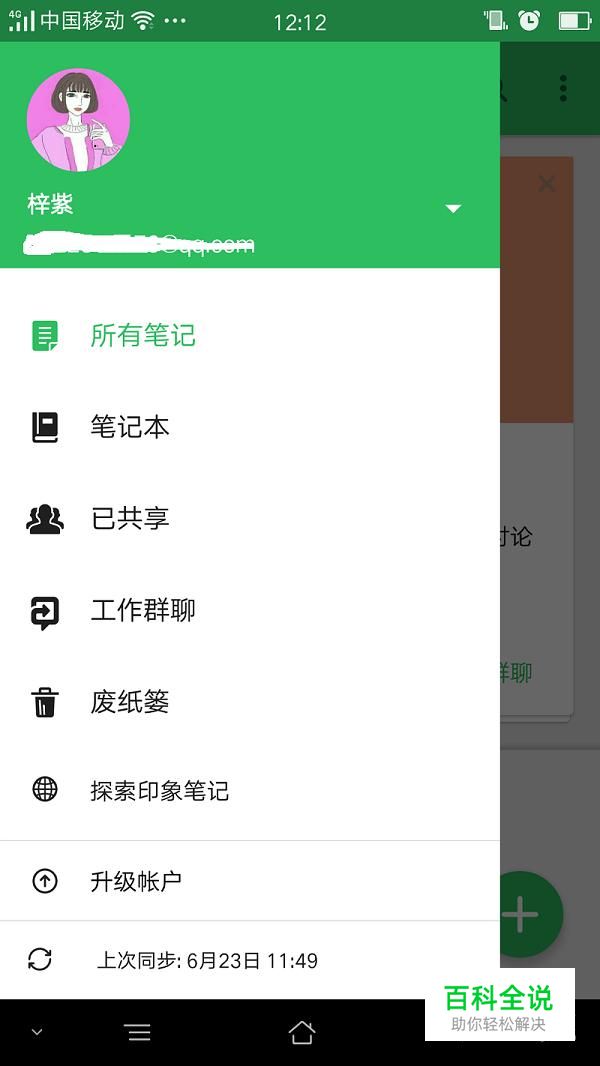The width and height of the screenshot is (600, 1066).
Task: Select 探索印象笔记
Action: [160, 791]
